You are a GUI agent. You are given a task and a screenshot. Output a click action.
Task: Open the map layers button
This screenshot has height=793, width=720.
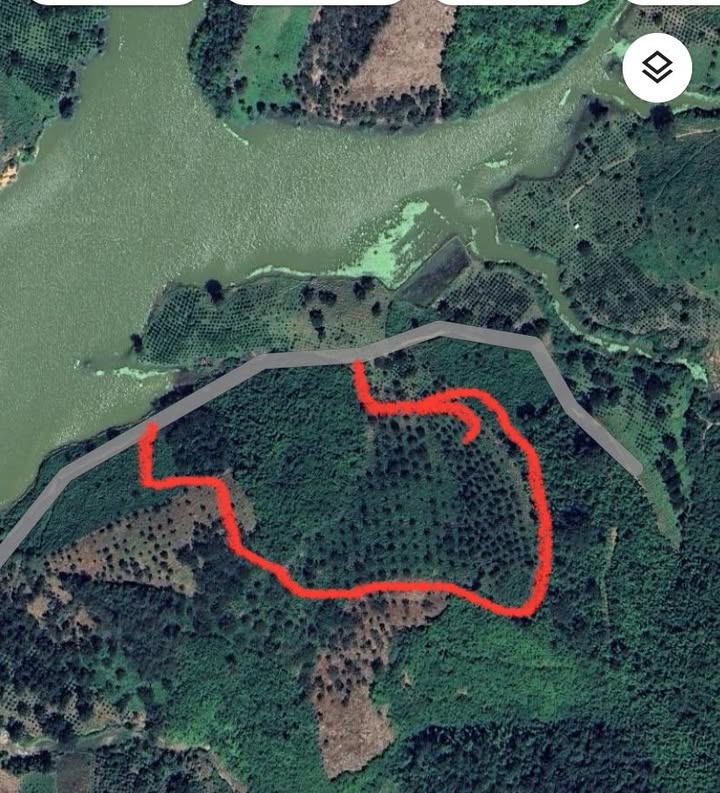[x=657, y=68]
